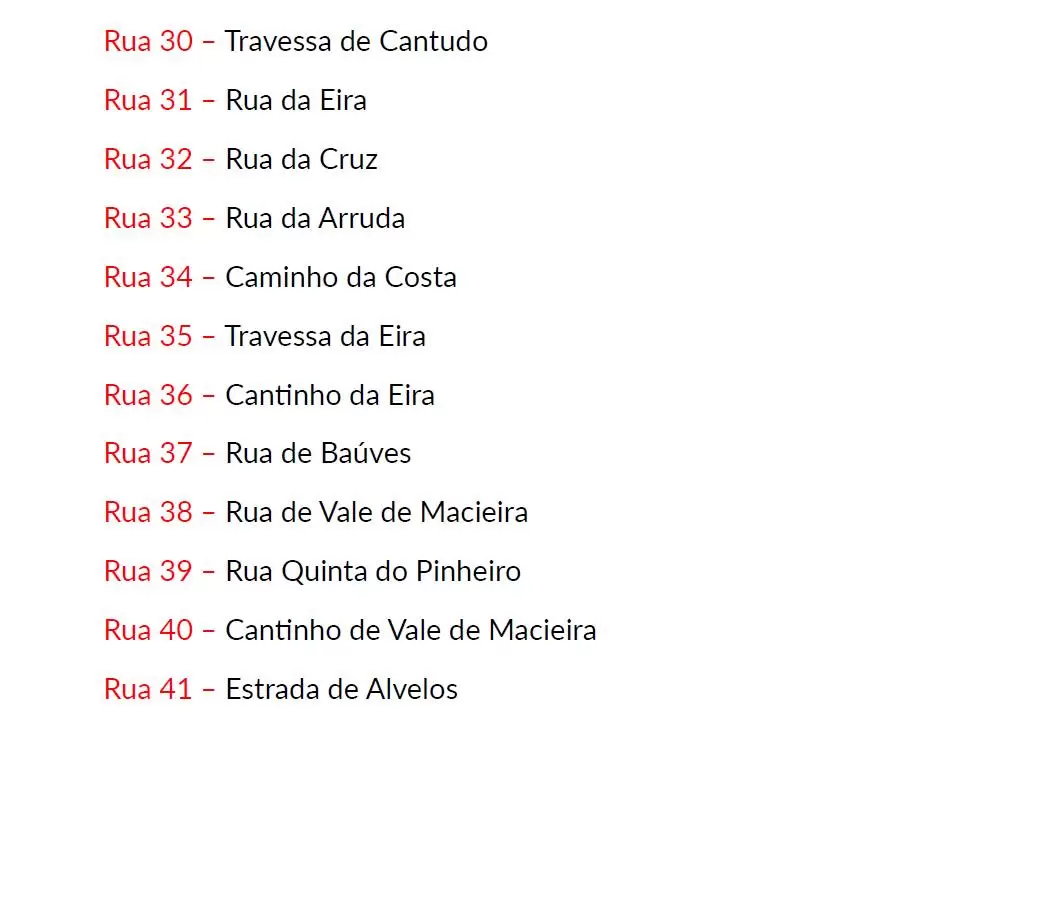Select the Rua 40 link

pyautogui.click(x=148, y=631)
